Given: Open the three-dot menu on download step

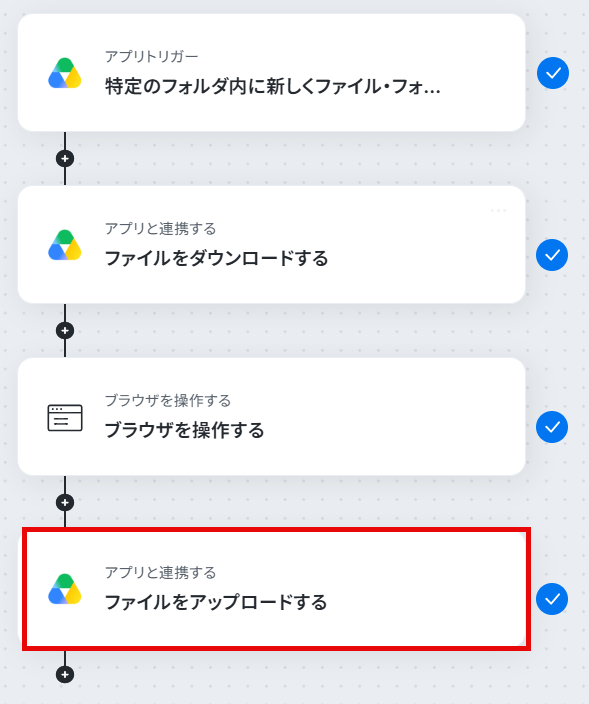Looking at the screenshot, I should (498, 210).
